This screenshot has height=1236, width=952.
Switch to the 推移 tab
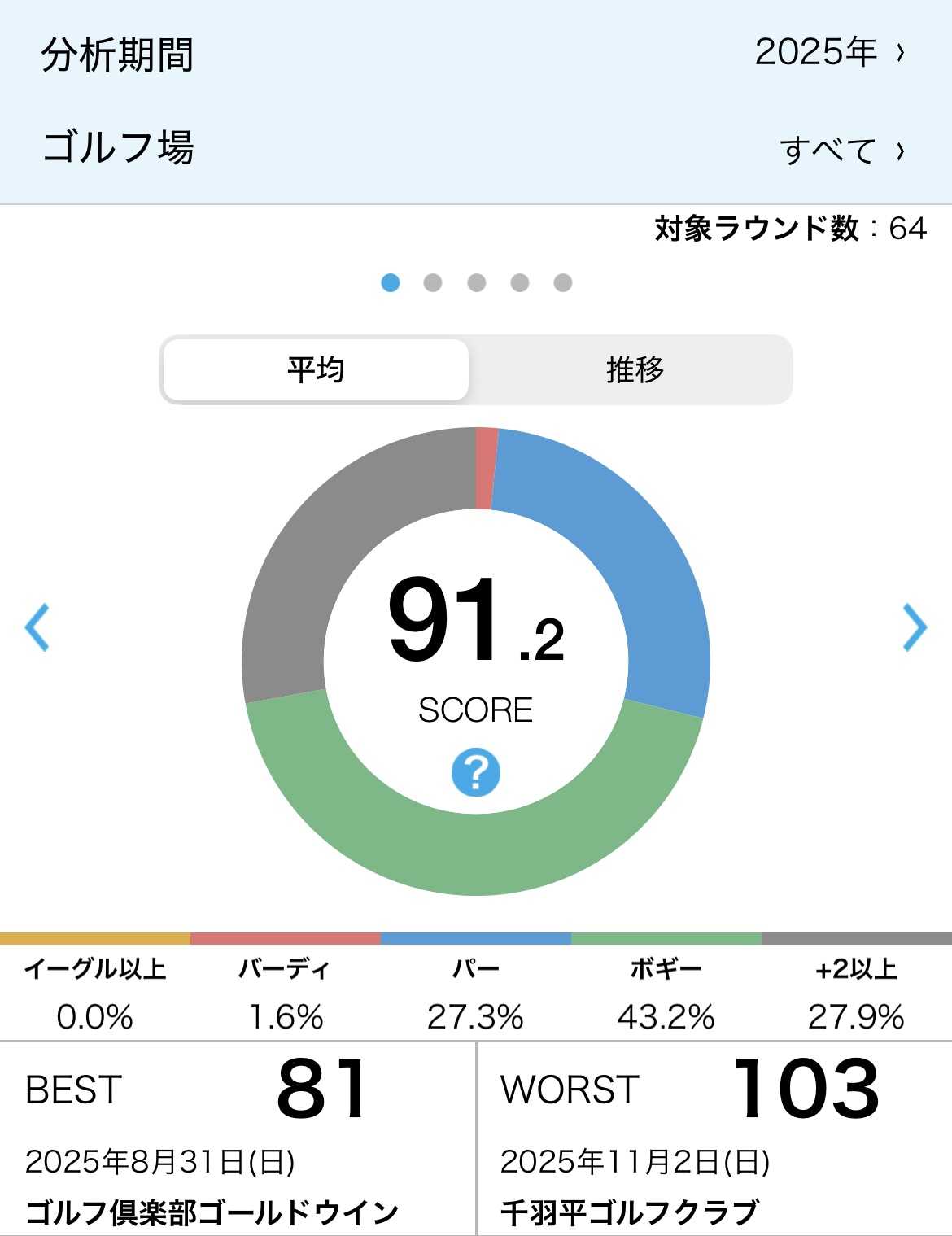[634, 370]
